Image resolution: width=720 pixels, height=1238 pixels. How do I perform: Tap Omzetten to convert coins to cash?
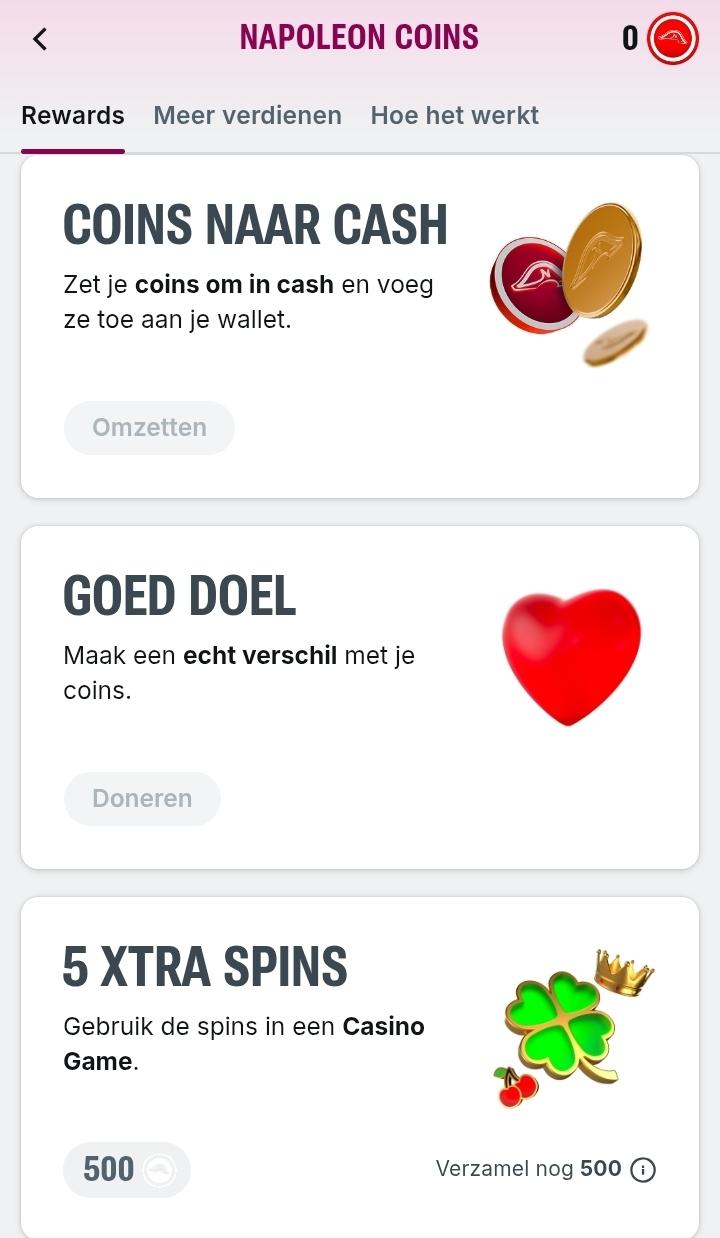click(149, 428)
